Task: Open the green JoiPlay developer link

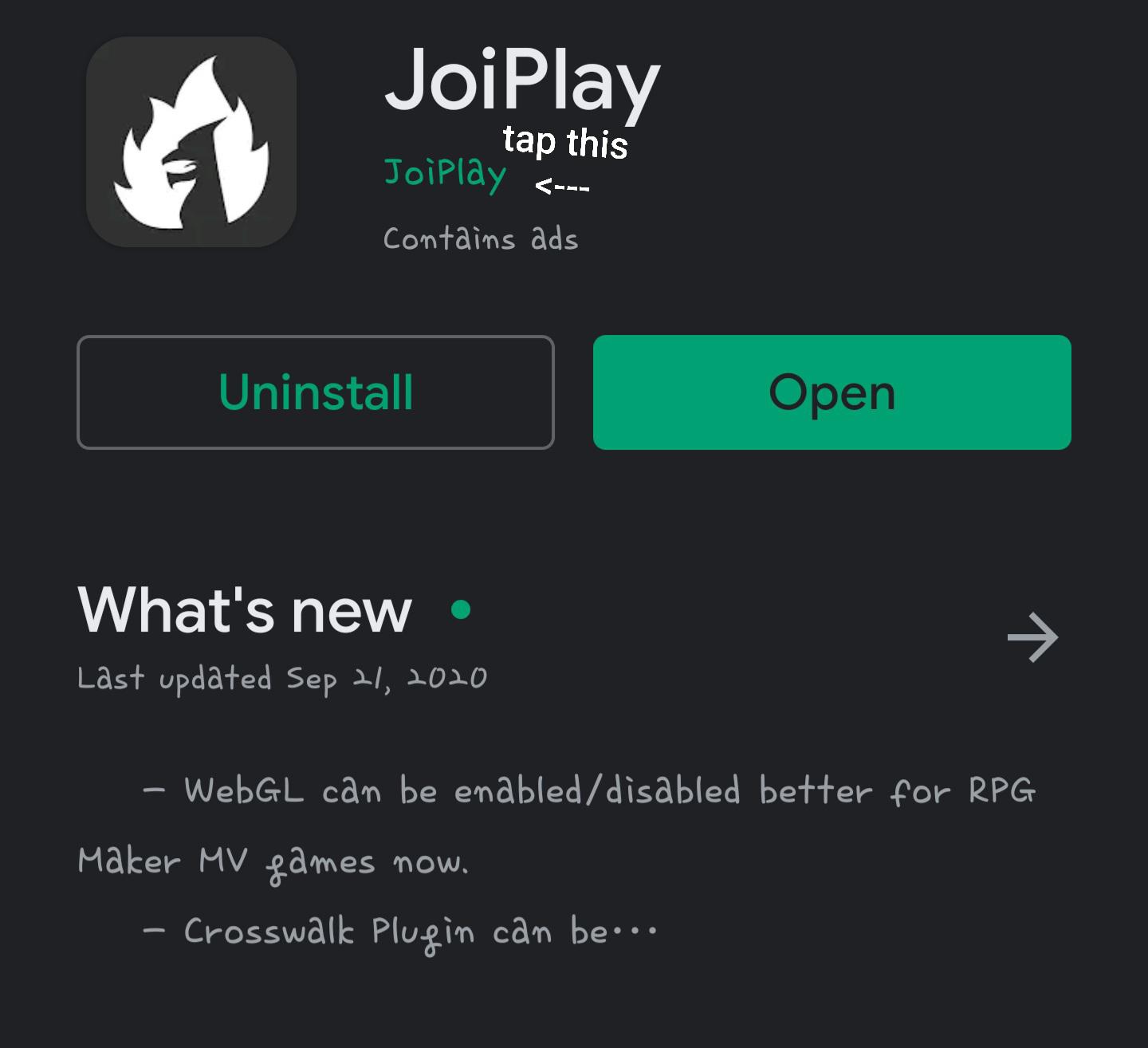Action: 445,173
